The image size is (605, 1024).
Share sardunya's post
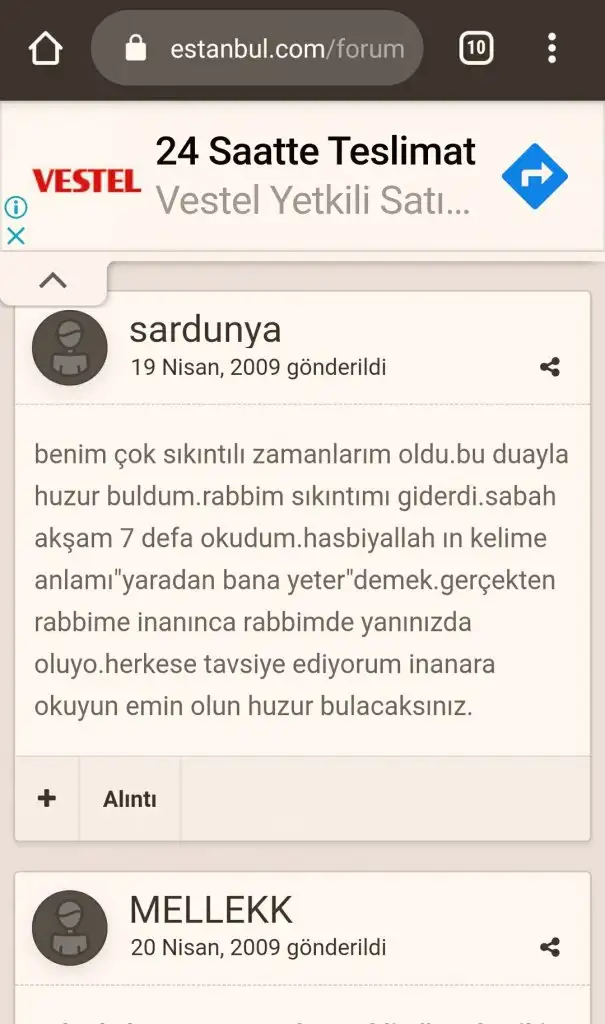(549, 367)
